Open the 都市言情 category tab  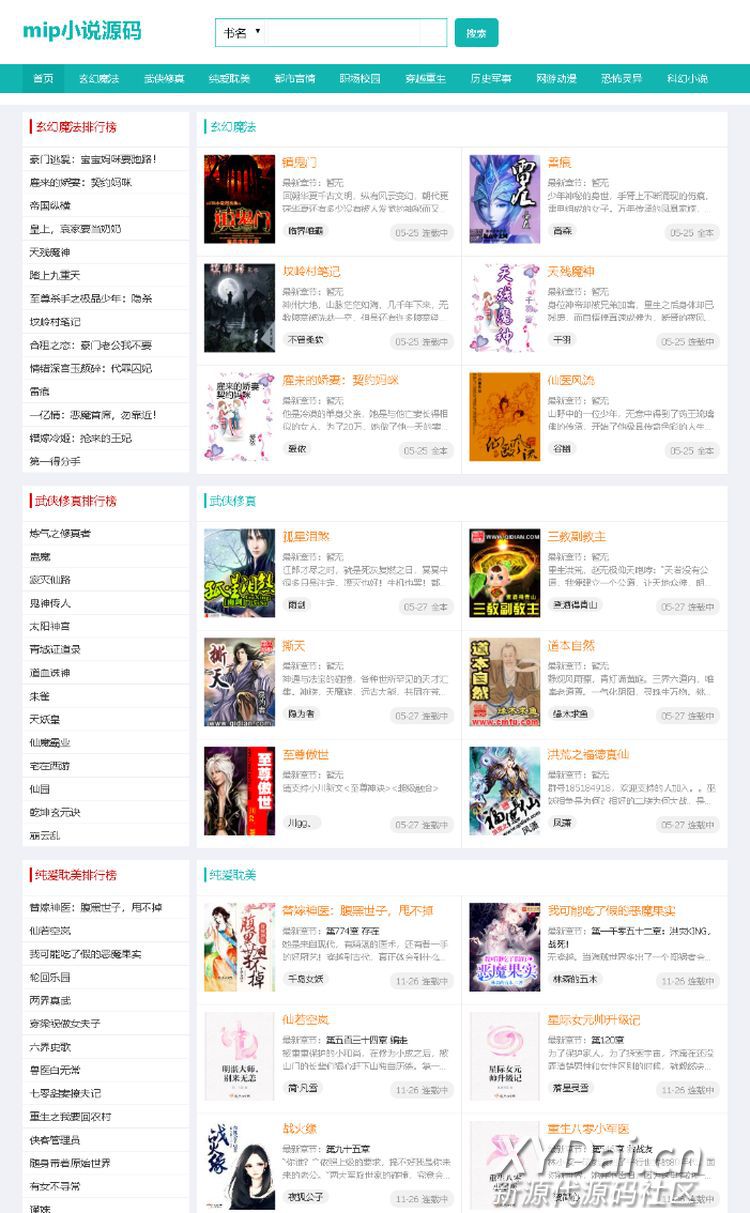click(x=294, y=78)
